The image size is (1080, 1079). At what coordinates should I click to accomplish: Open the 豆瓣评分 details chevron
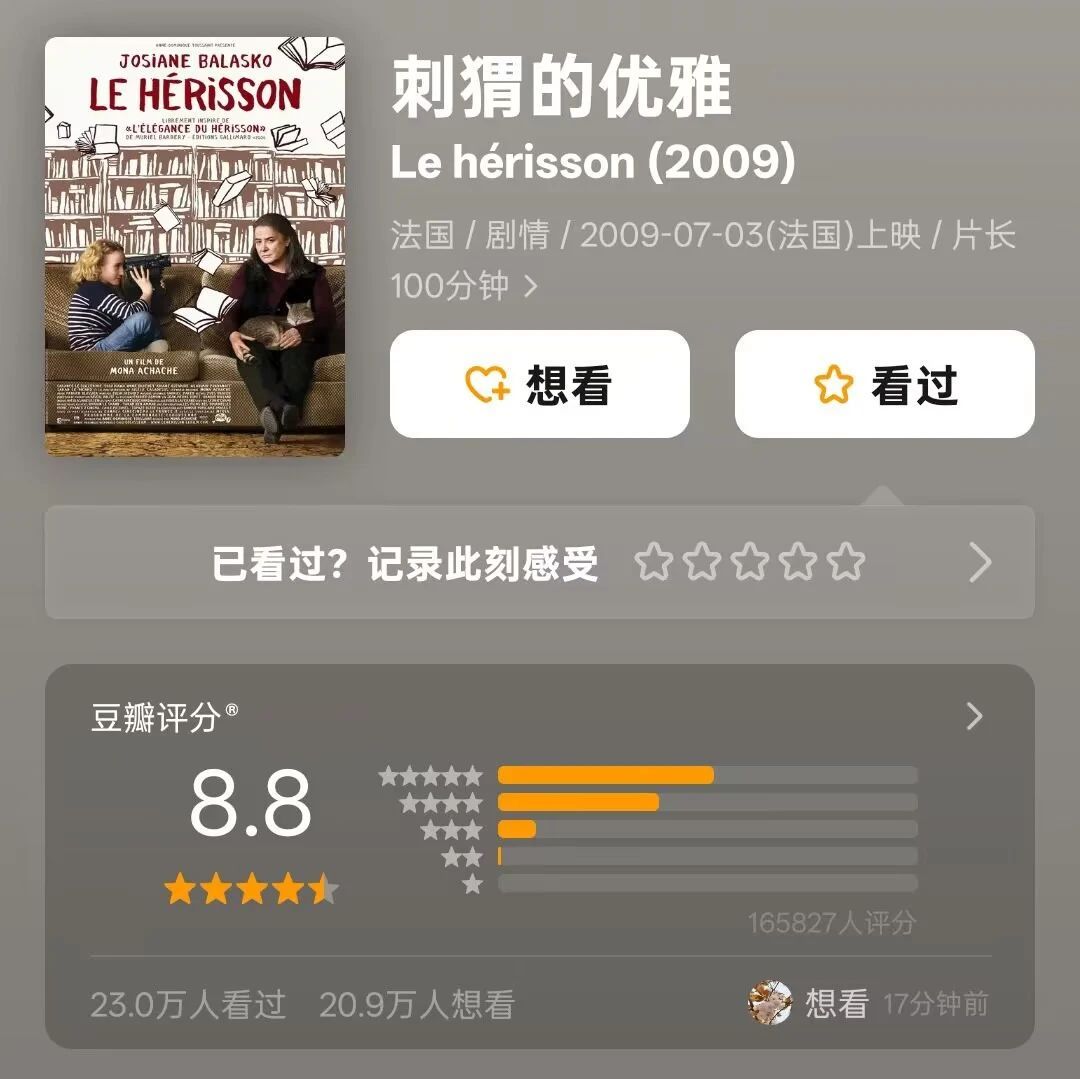pyautogui.click(x=974, y=716)
